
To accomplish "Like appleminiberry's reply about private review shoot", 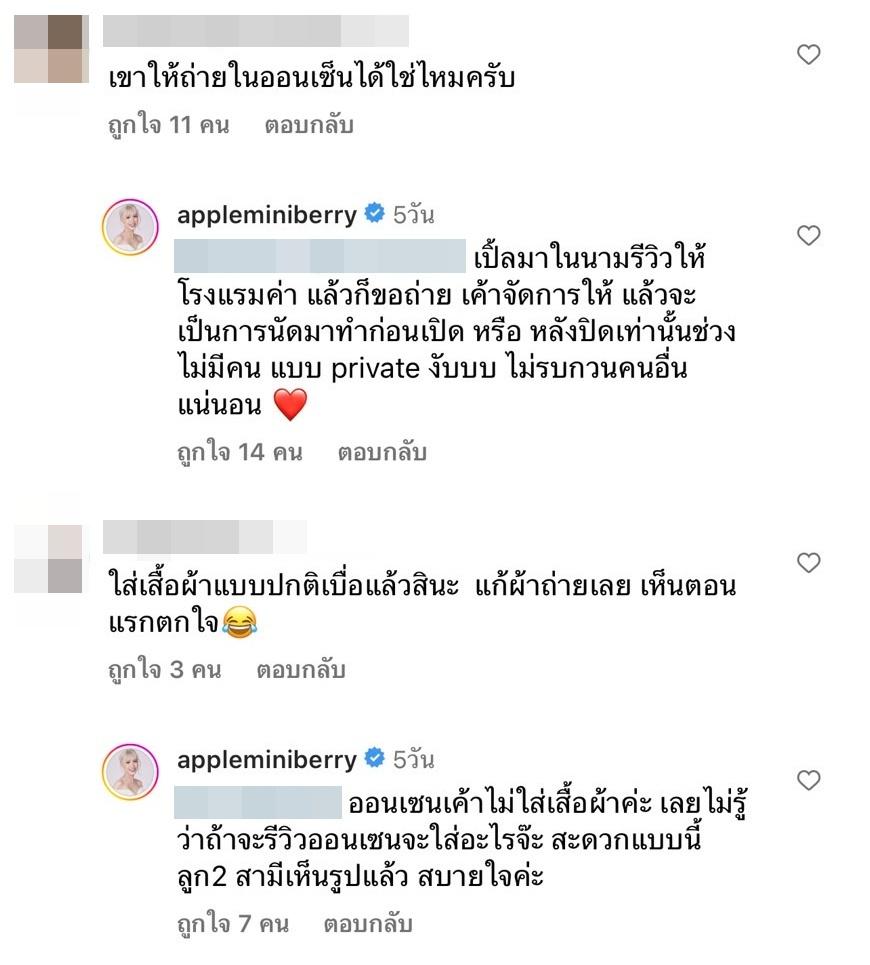I will click(x=808, y=236).
